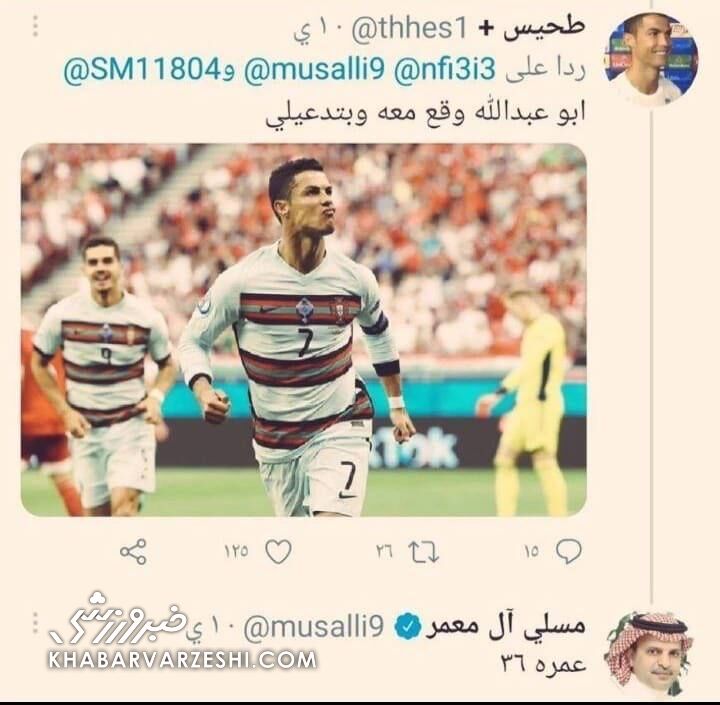Open the overflow menu on طحيس's tweet
720x705 pixels.
[35, 26]
